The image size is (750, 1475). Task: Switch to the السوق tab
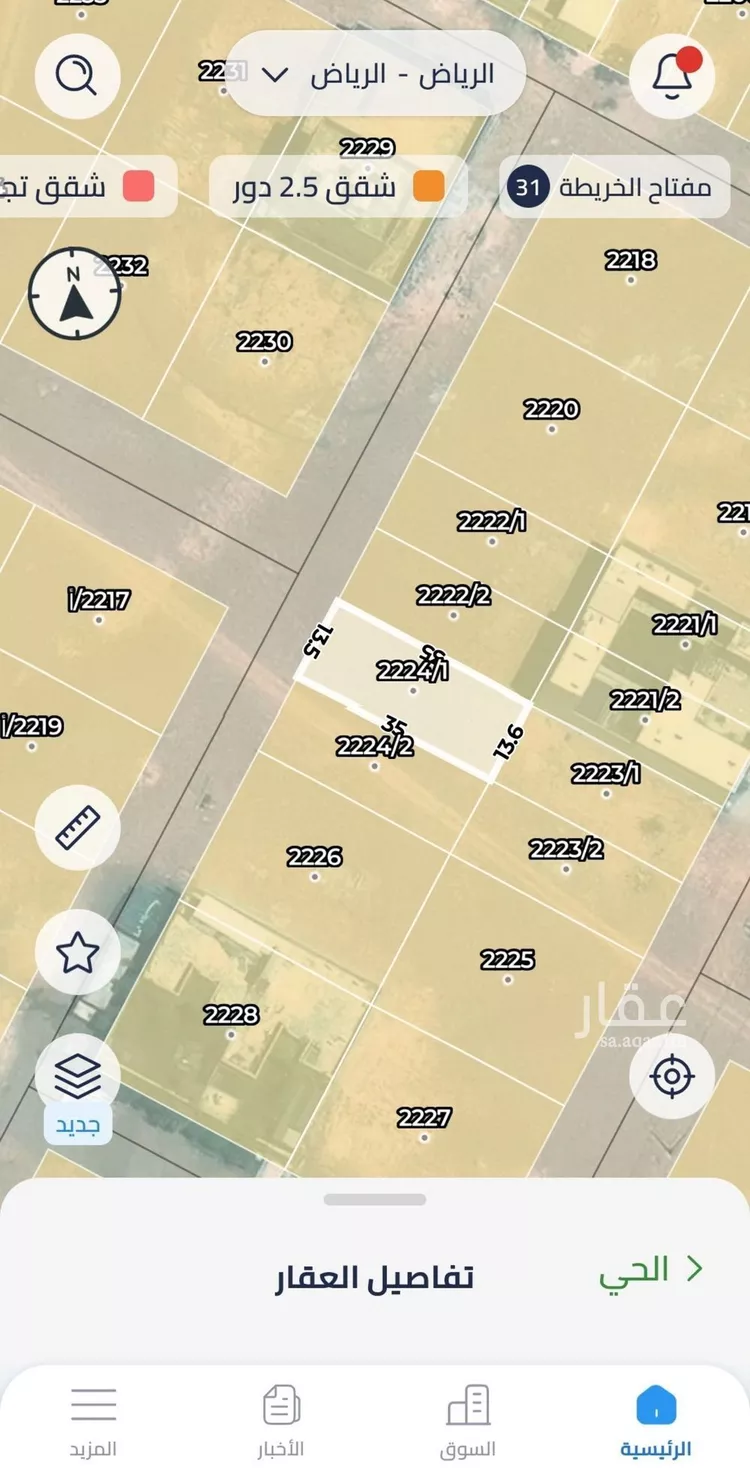pyautogui.click(x=468, y=1420)
